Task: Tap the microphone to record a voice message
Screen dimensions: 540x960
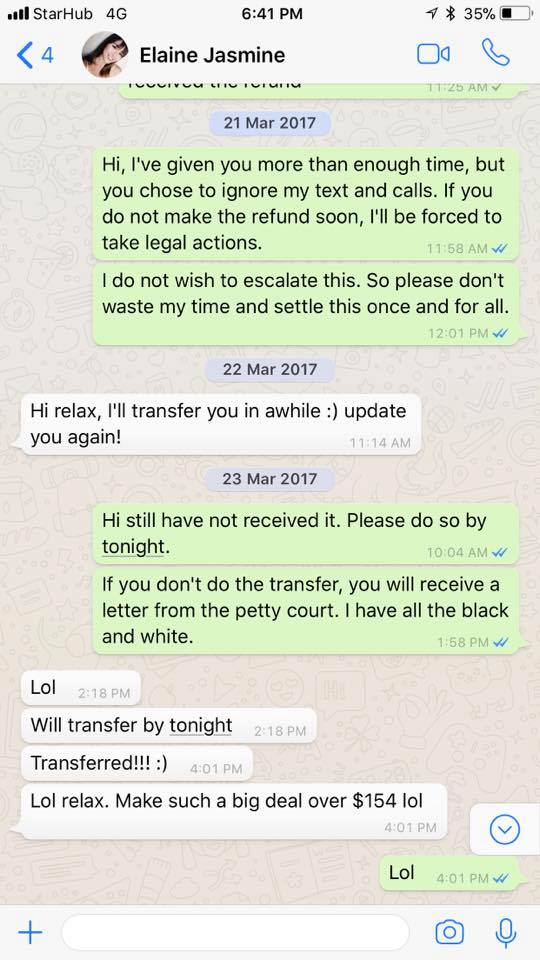Action: pyautogui.click(x=504, y=932)
